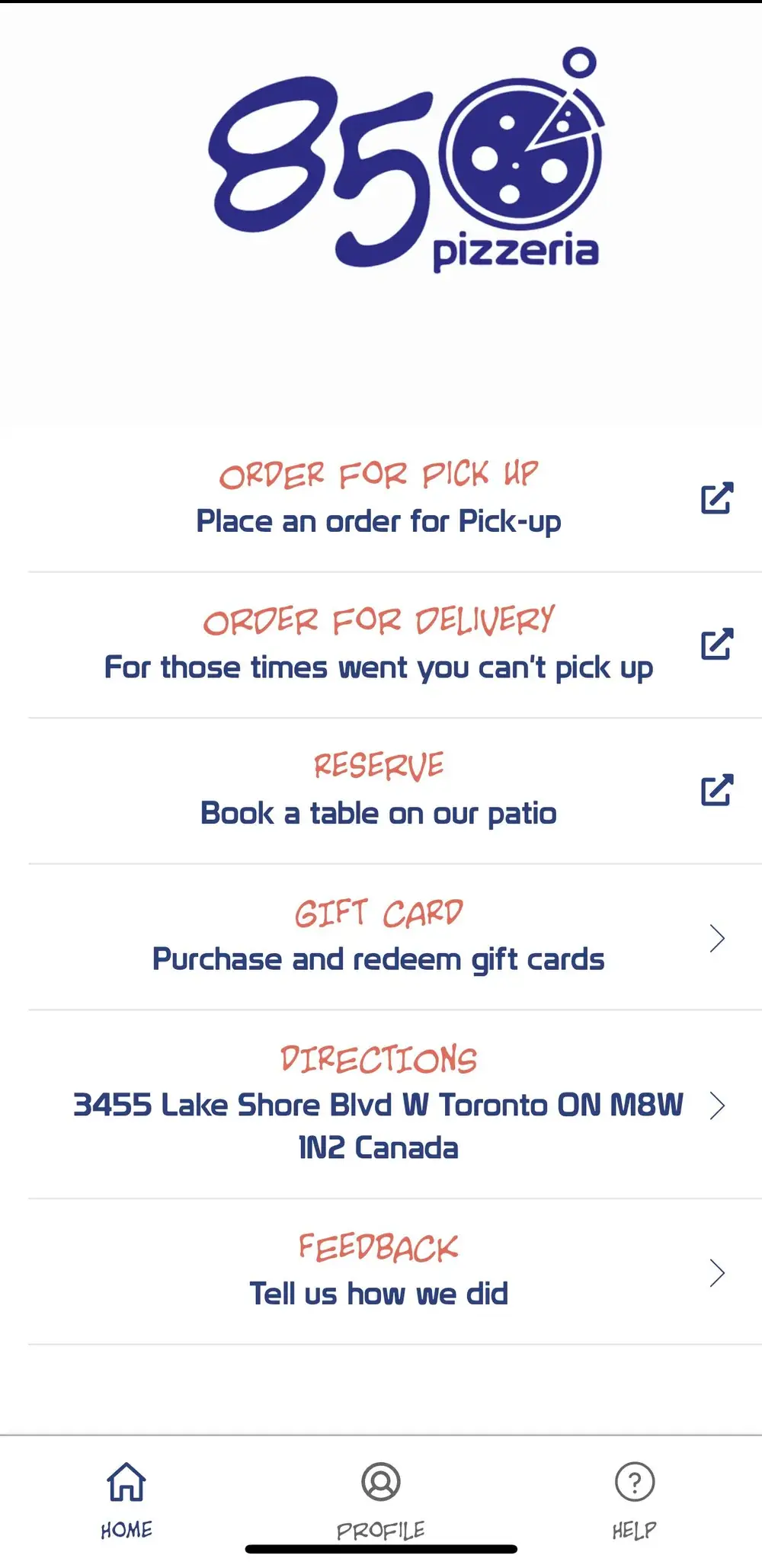Open Order for Pick Up
Viewport: 762px width, 1568px height.
381,499
